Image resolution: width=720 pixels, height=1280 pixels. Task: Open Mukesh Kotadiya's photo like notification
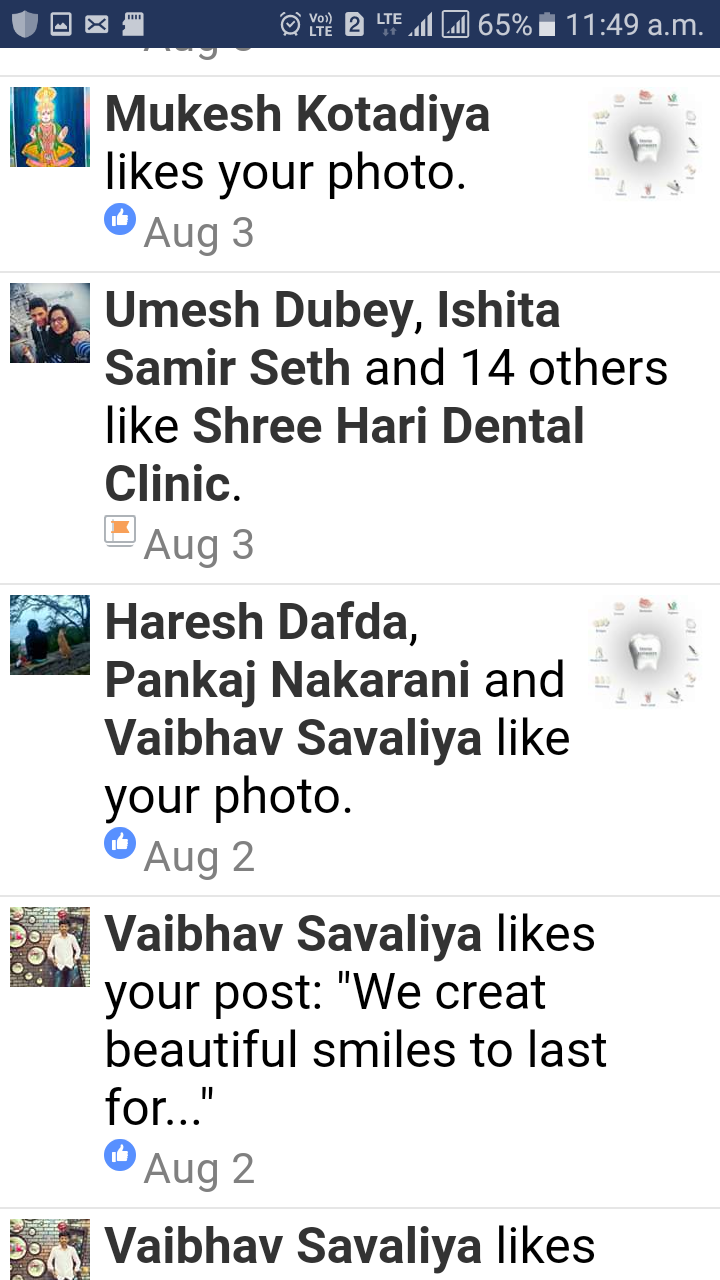360,174
